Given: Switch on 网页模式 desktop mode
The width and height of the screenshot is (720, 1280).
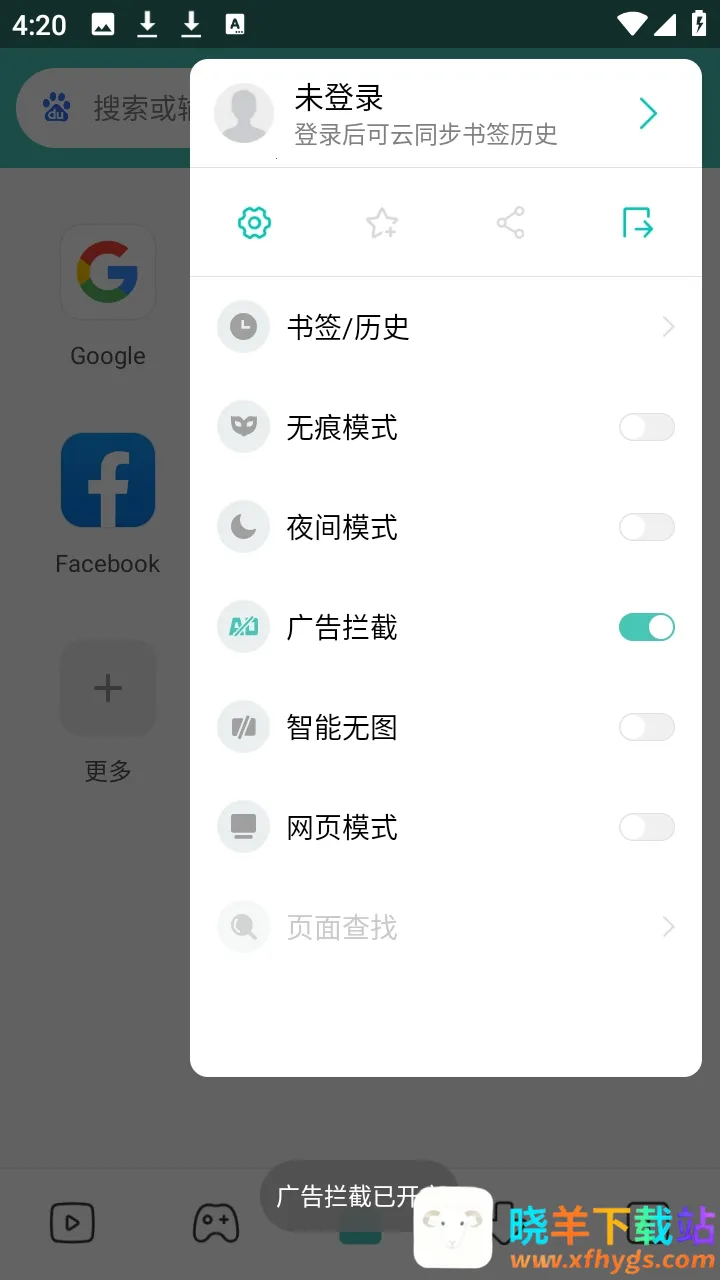Looking at the screenshot, I should [x=646, y=827].
